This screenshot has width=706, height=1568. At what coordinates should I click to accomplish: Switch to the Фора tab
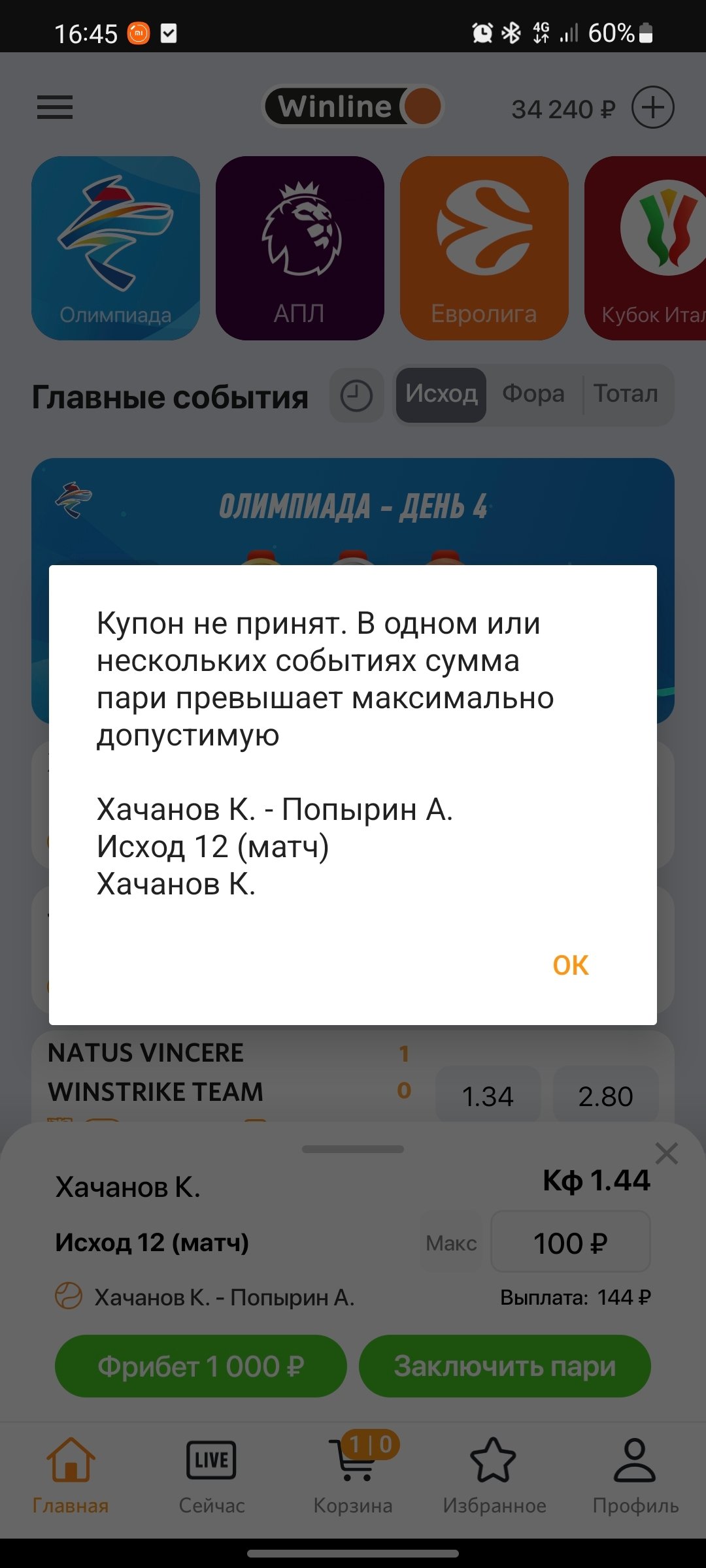pos(533,395)
